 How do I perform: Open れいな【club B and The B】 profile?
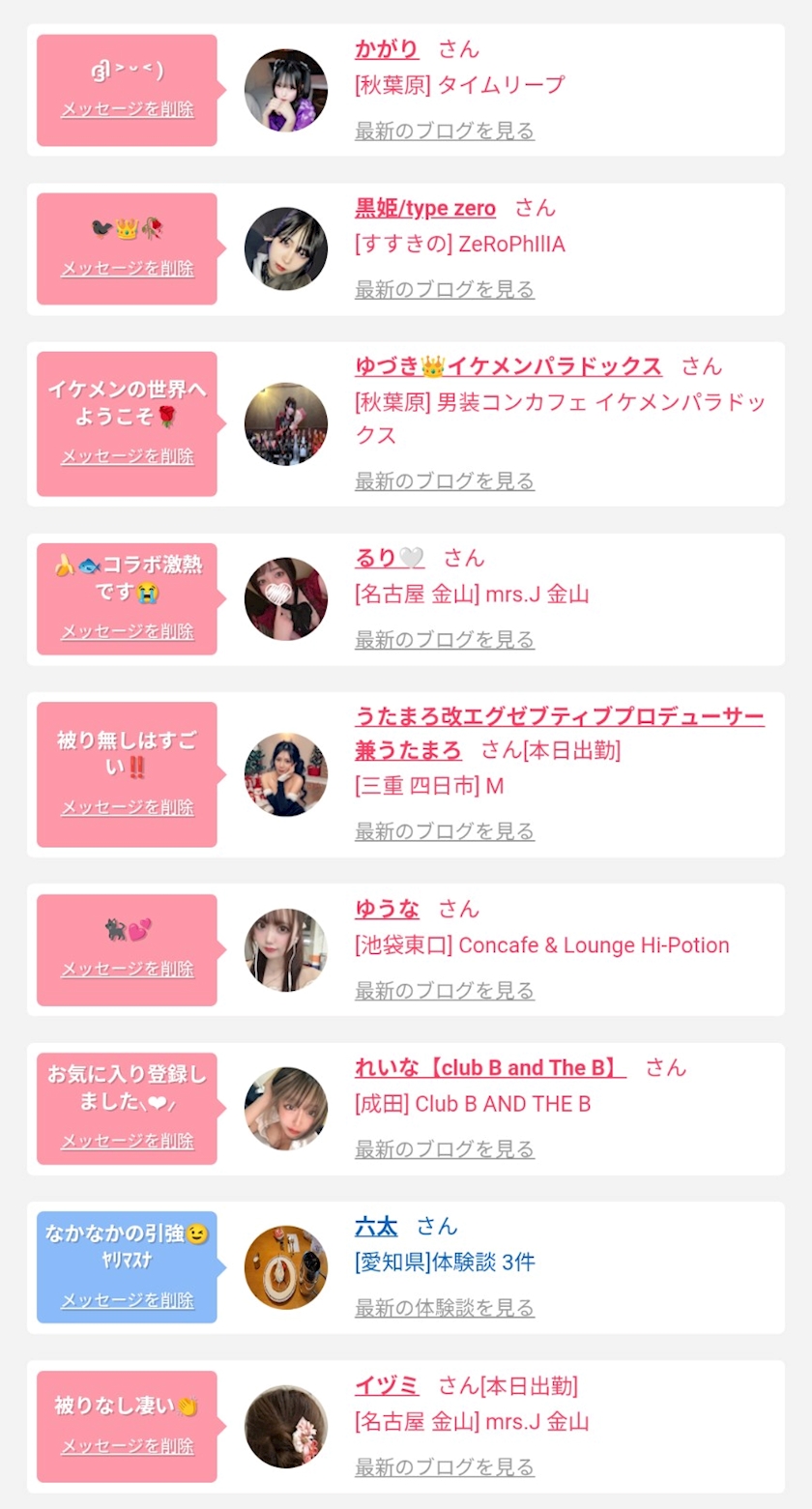point(490,1067)
